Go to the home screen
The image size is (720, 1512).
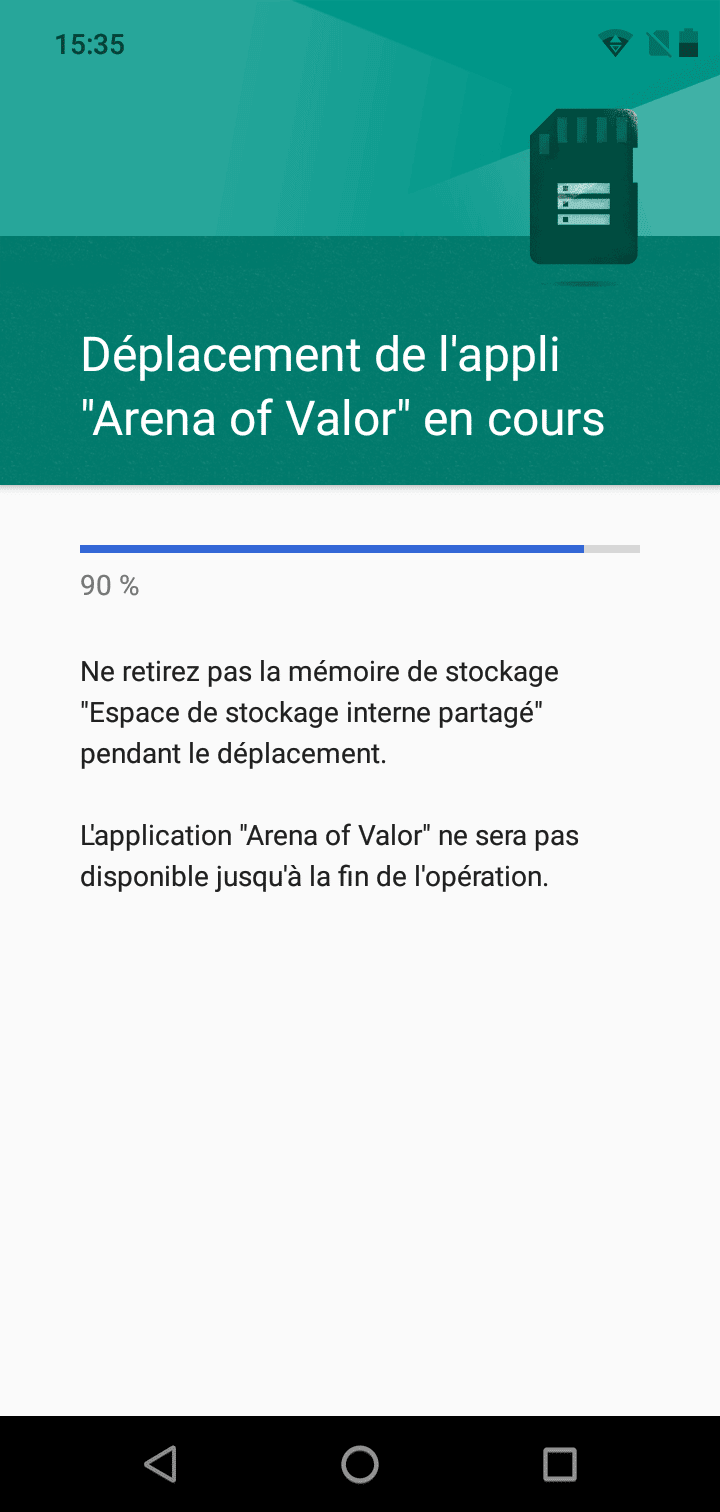coord(360,1464)
